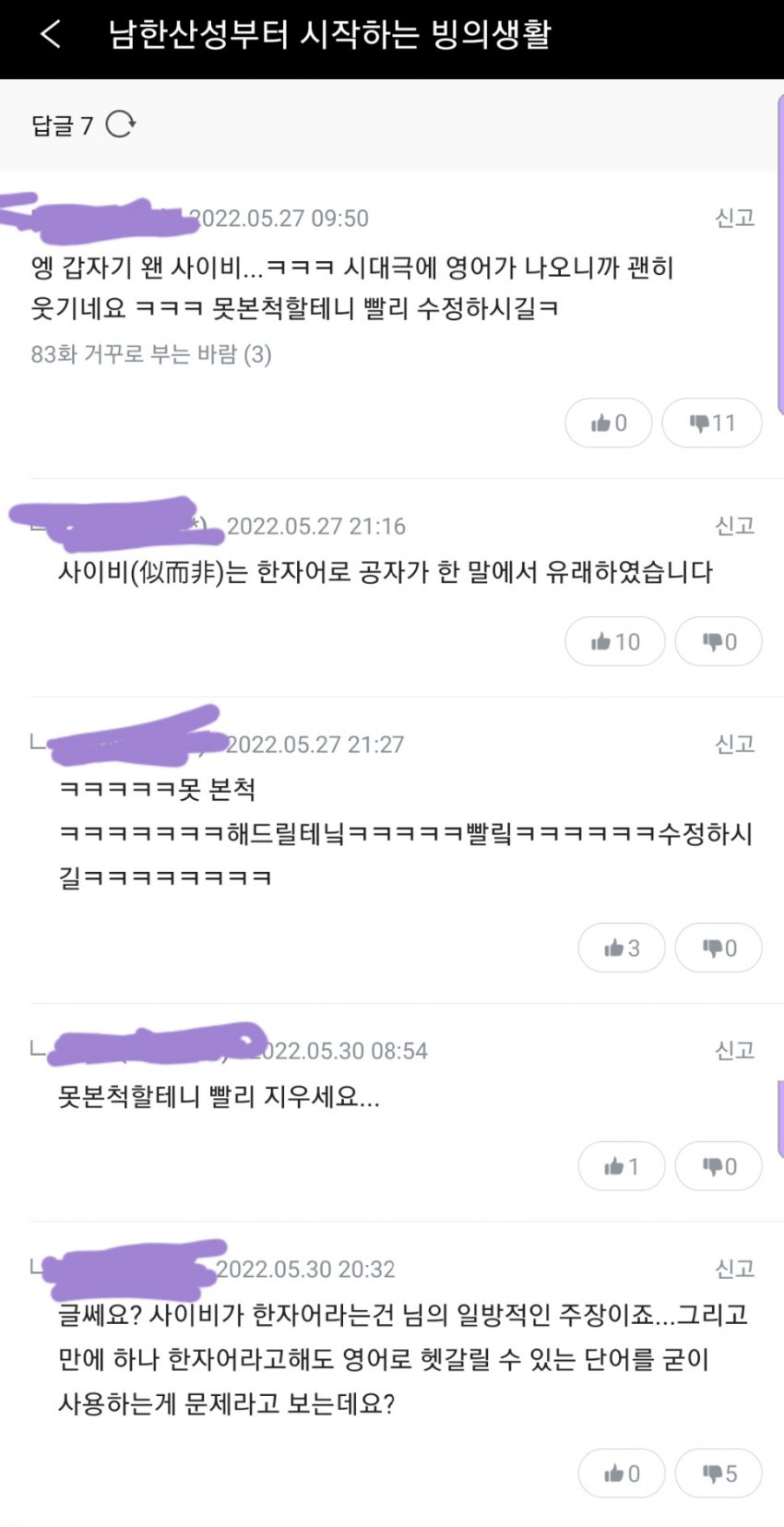This screenshot has width=784, height=1527.
Task: Go back with the top-left arrow
Action: pyautogui.click(x=51, y=35)
